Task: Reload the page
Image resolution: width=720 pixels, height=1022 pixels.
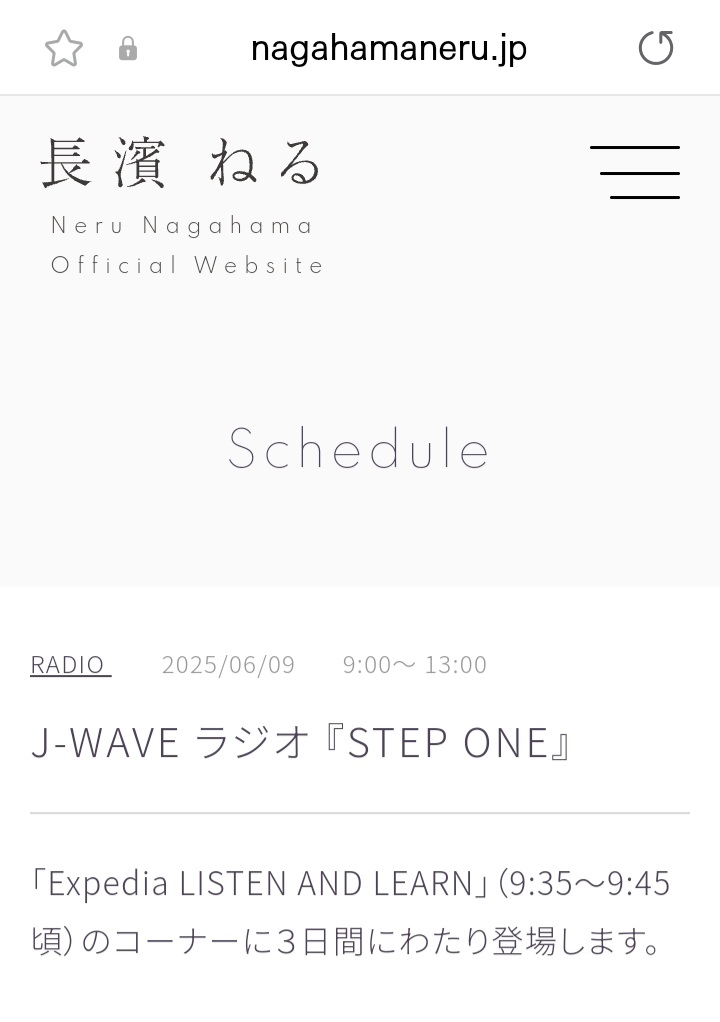Action: click(656, 48)
